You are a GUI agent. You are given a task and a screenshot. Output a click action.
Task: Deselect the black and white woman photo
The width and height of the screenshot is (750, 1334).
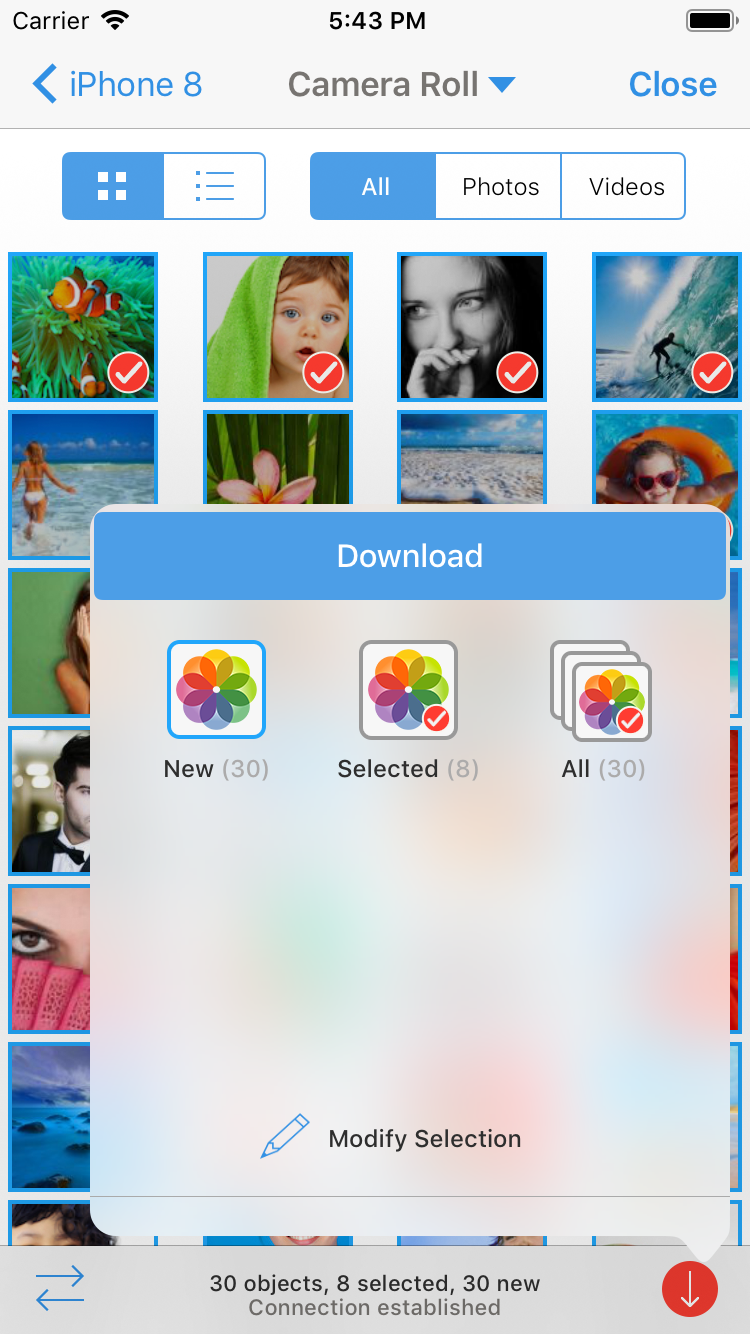tap(471, 326)
